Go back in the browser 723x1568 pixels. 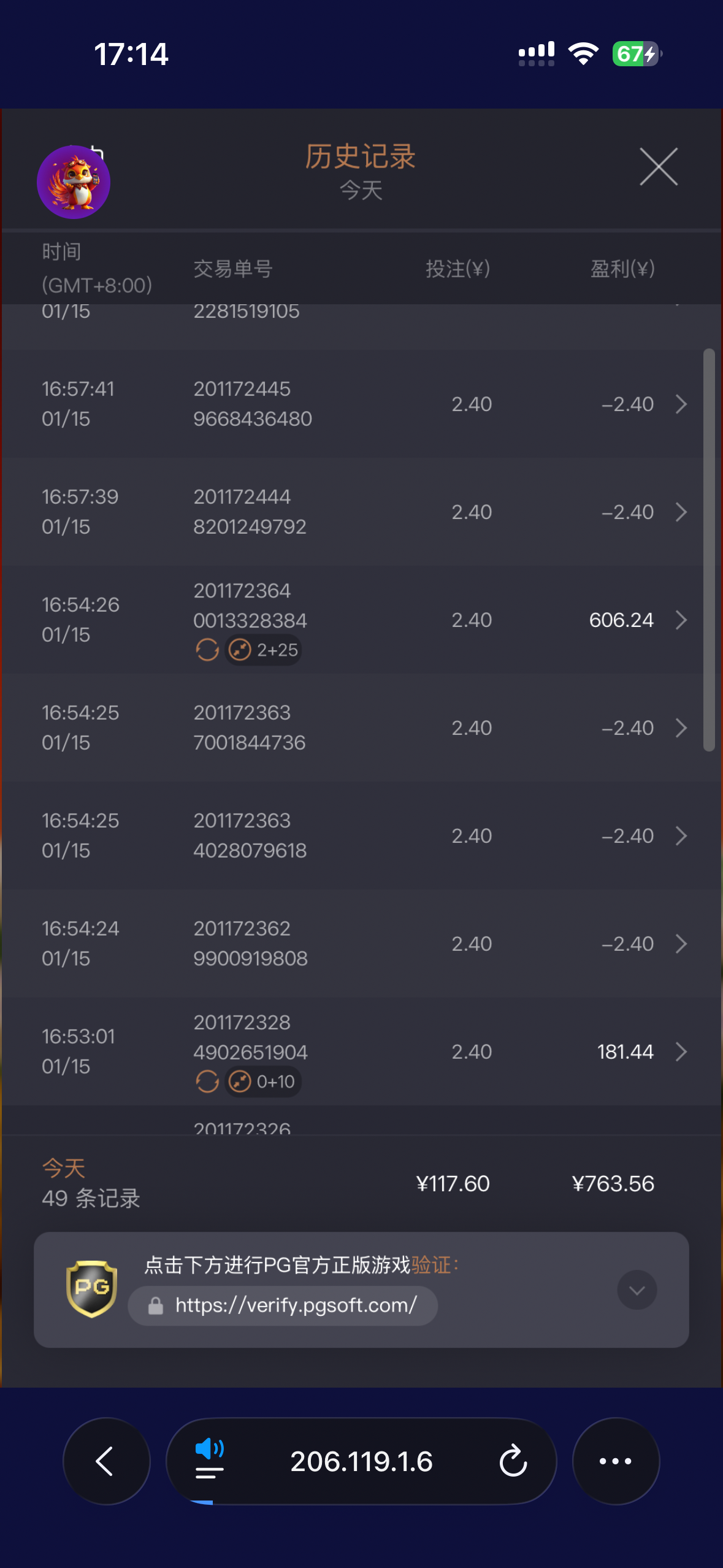pyautogui.click(x=106, y=1461)
